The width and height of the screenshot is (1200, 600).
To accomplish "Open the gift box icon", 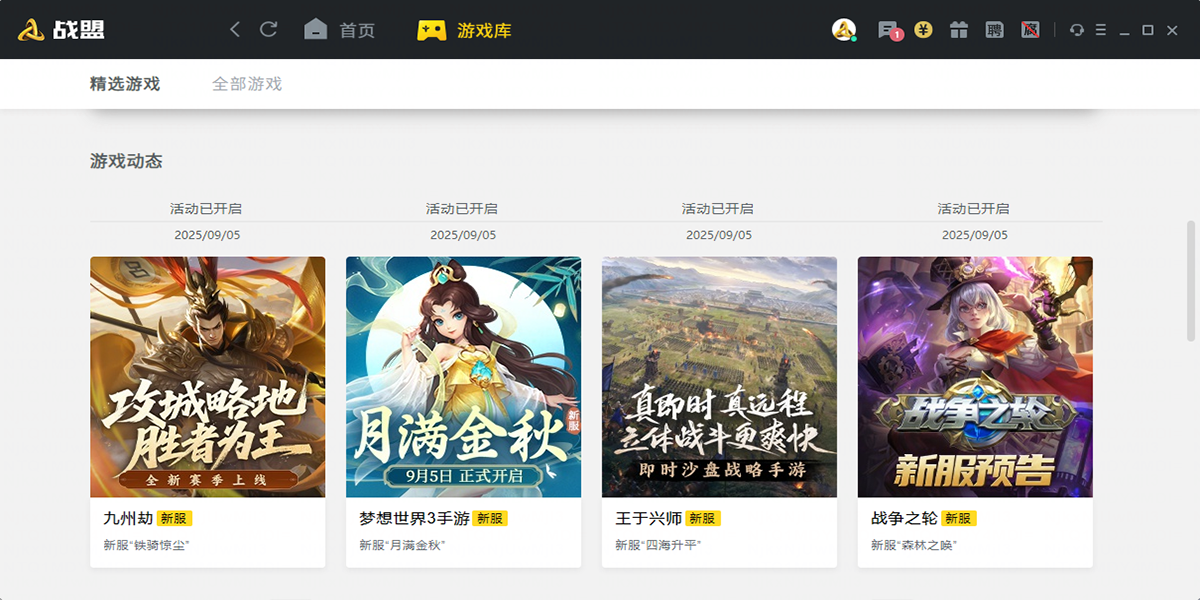I will coord(959,30).
